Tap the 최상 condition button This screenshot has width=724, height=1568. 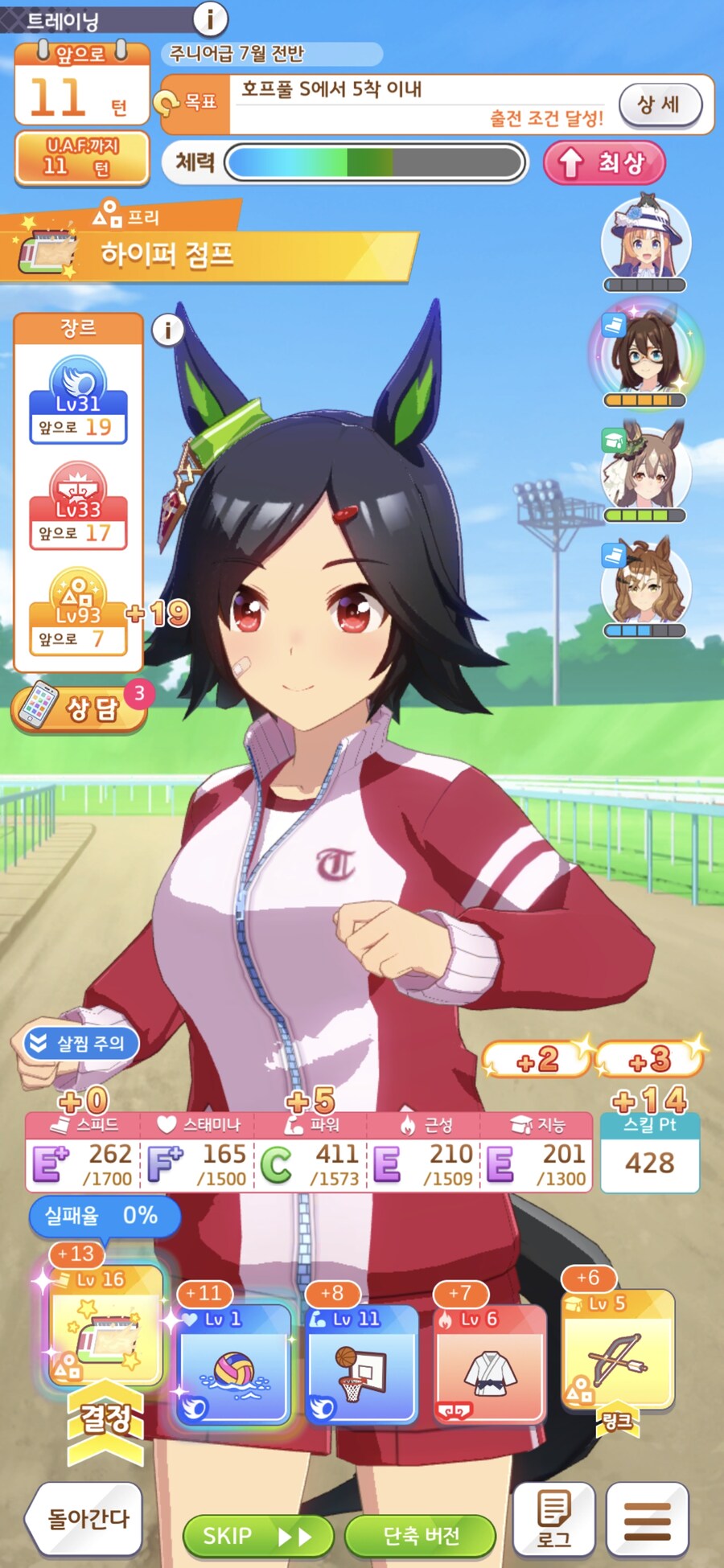(x=605, y=162)
